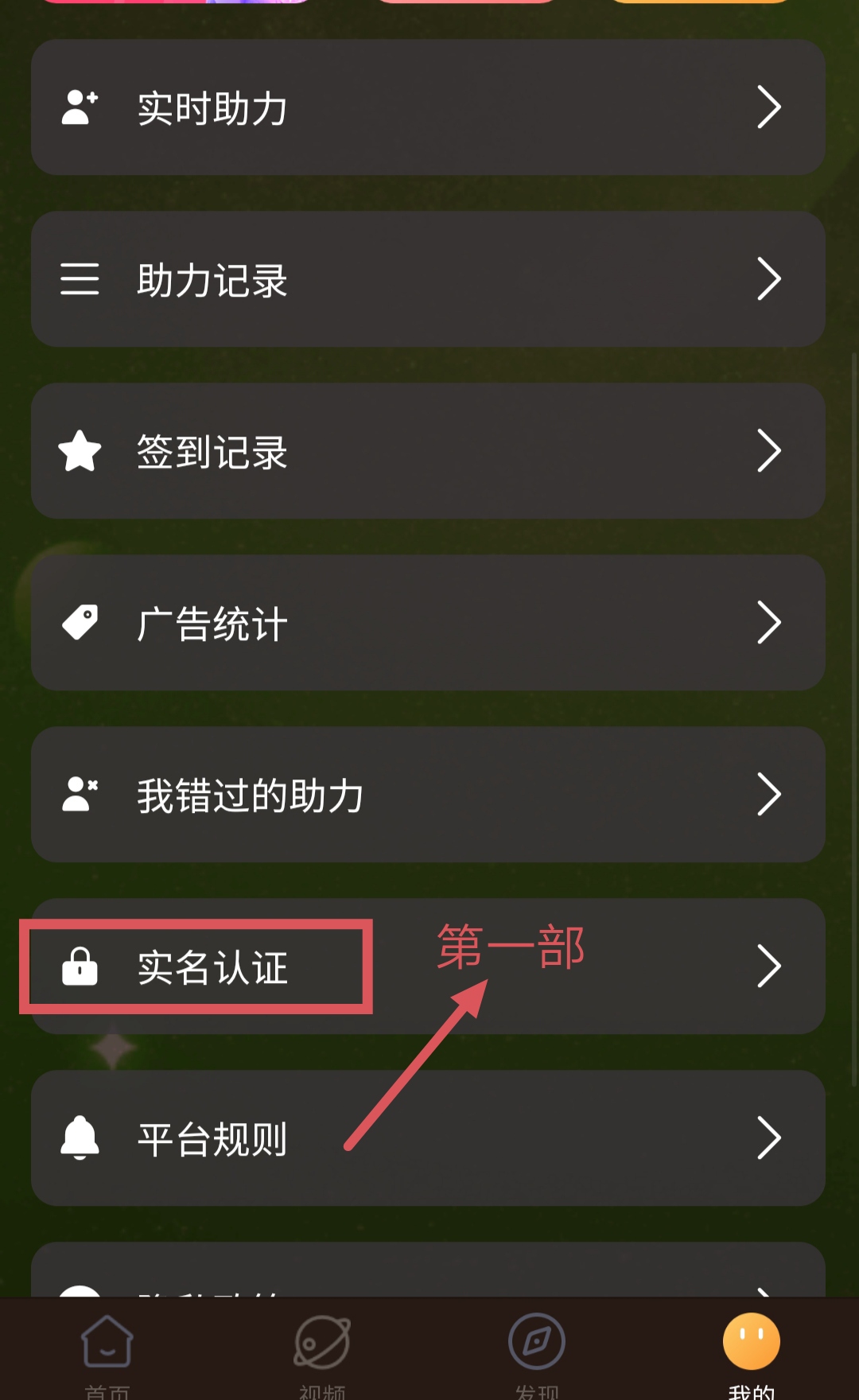This screenshot has height=1400, width=859.
Task: Open 广告统计 statistics
Action: click(428, 623)
